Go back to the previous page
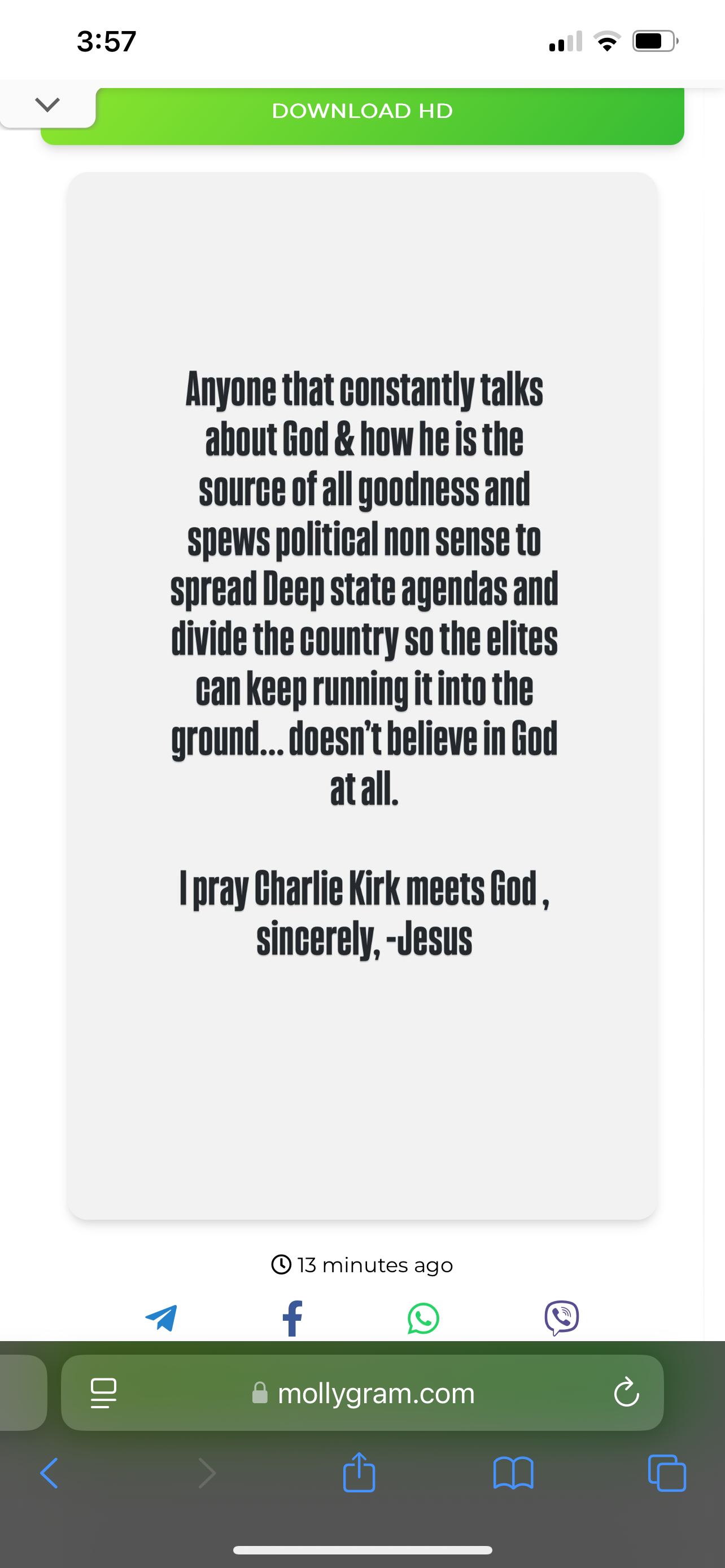This screenshot has height=1568, width=725. (49, 1474)
